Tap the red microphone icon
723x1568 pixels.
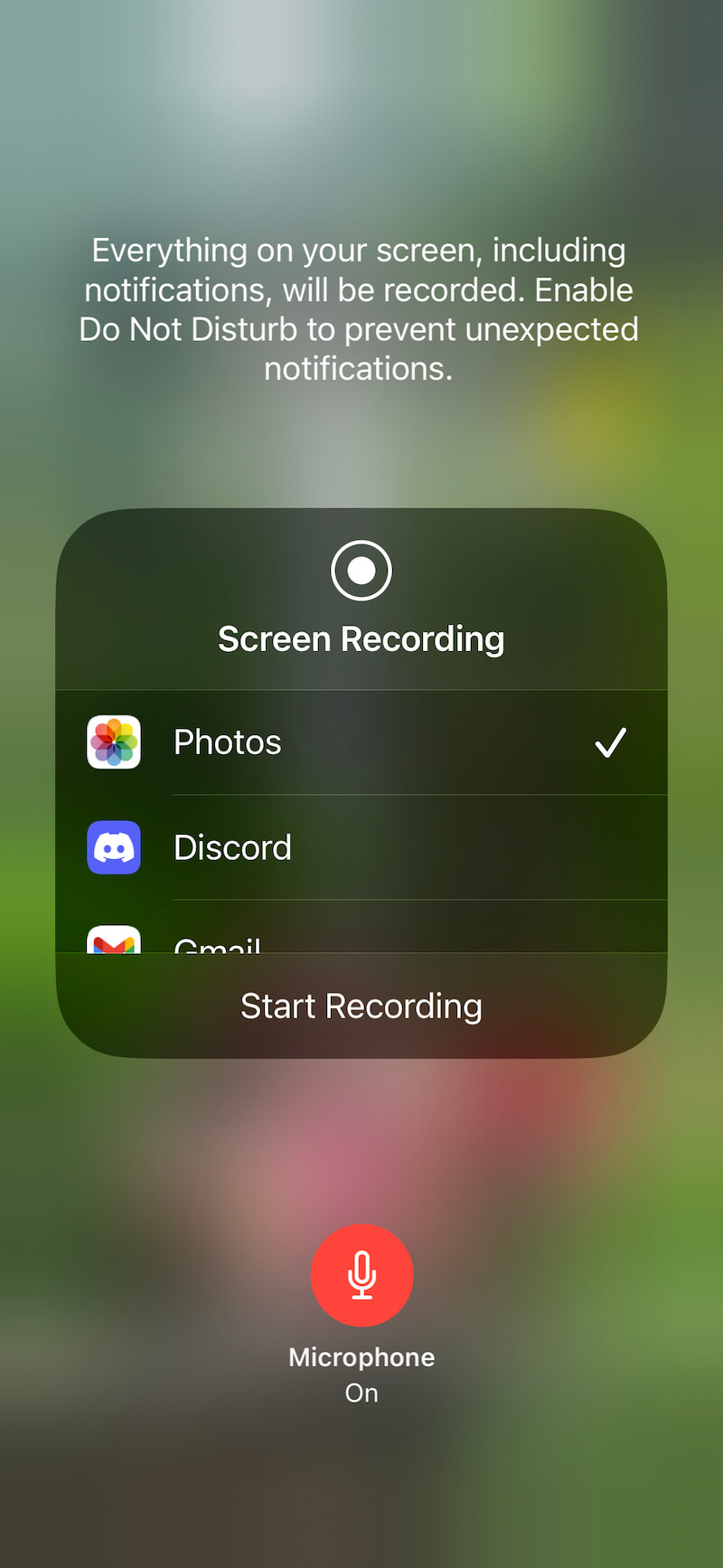(x=361, y=1275)
